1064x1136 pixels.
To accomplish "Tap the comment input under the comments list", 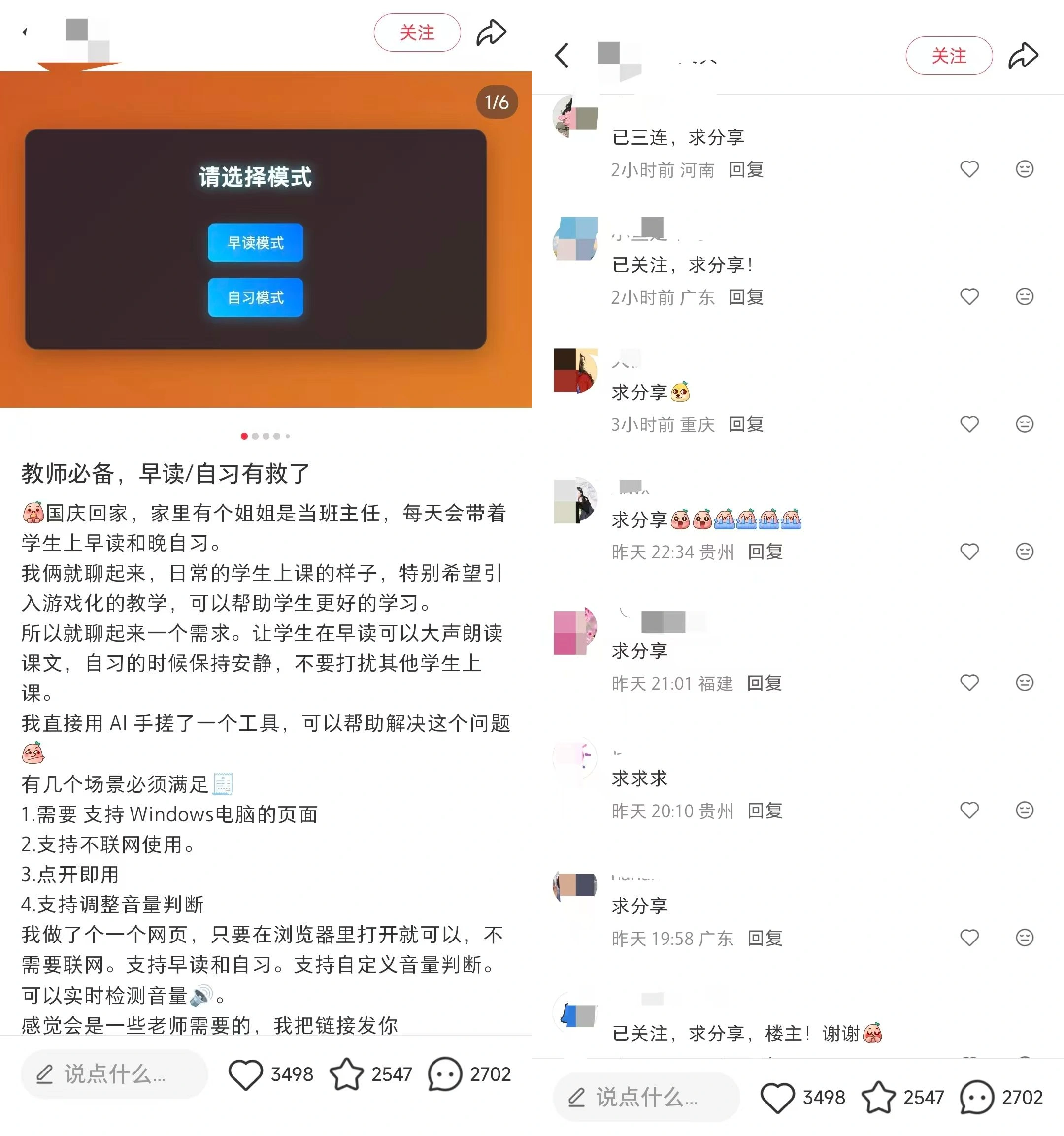I will 646,1097.
